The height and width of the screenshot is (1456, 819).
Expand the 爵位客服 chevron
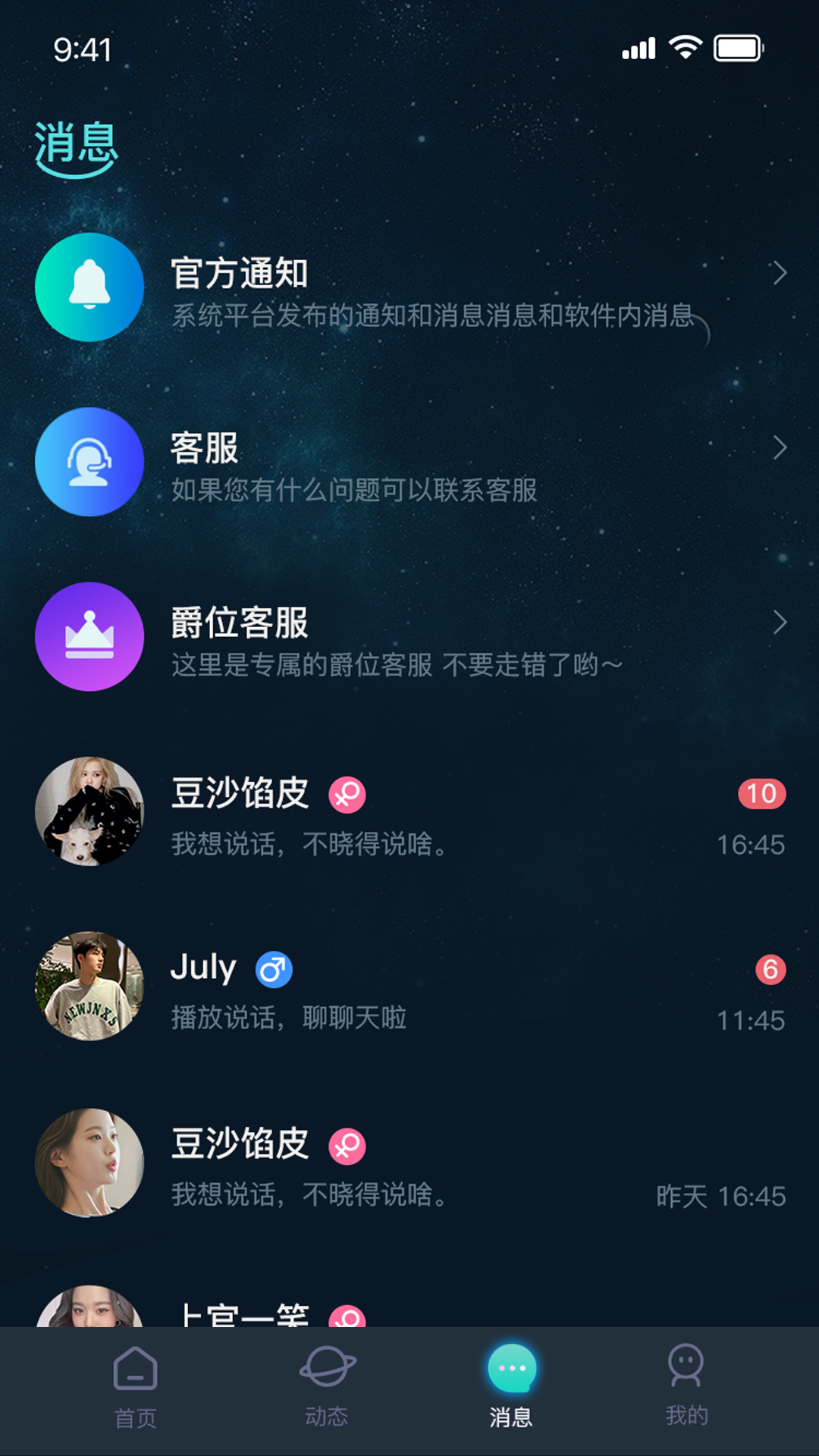pos(781,622)
